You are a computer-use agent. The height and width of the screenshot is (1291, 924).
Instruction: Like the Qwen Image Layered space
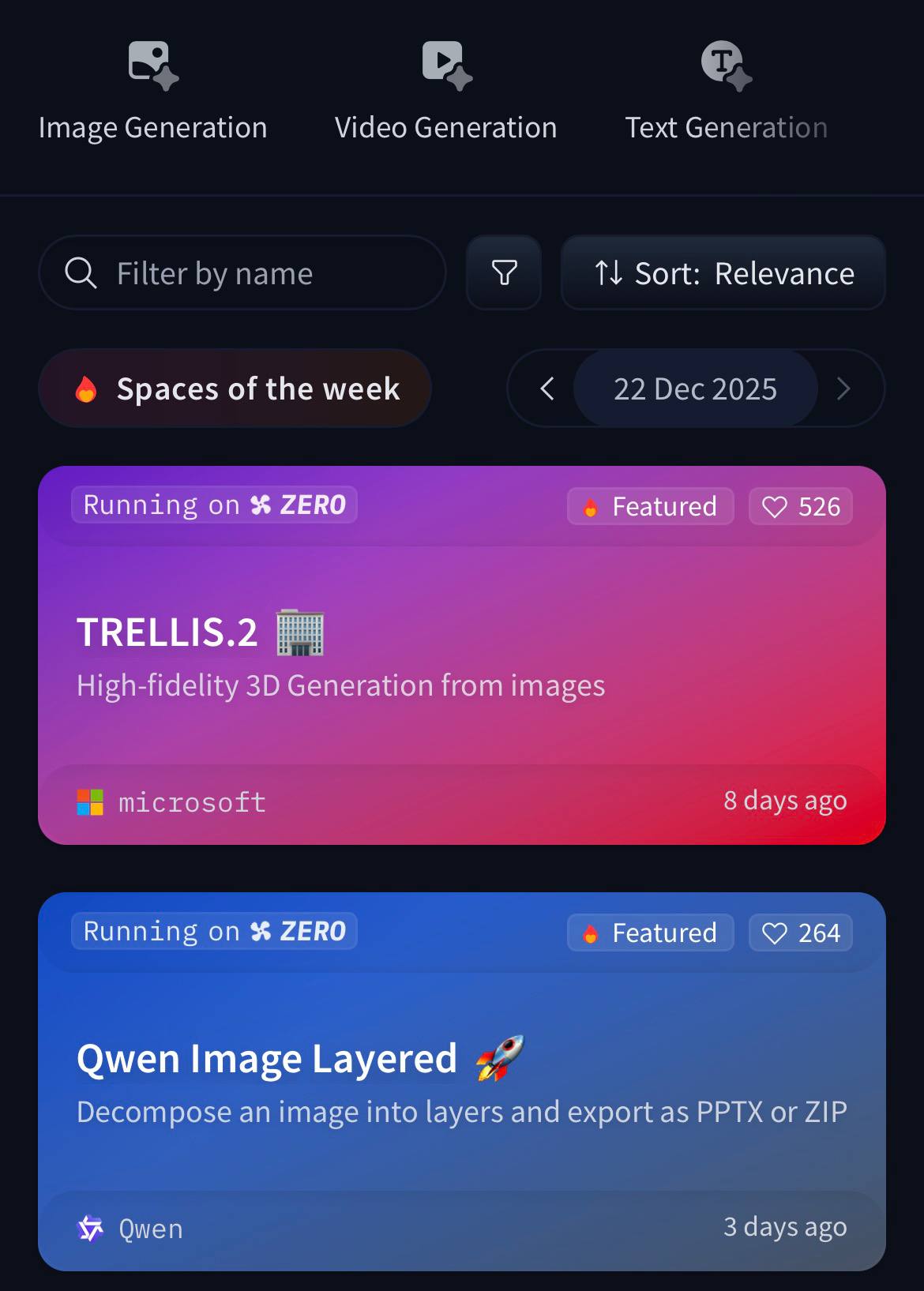point(800,933)
